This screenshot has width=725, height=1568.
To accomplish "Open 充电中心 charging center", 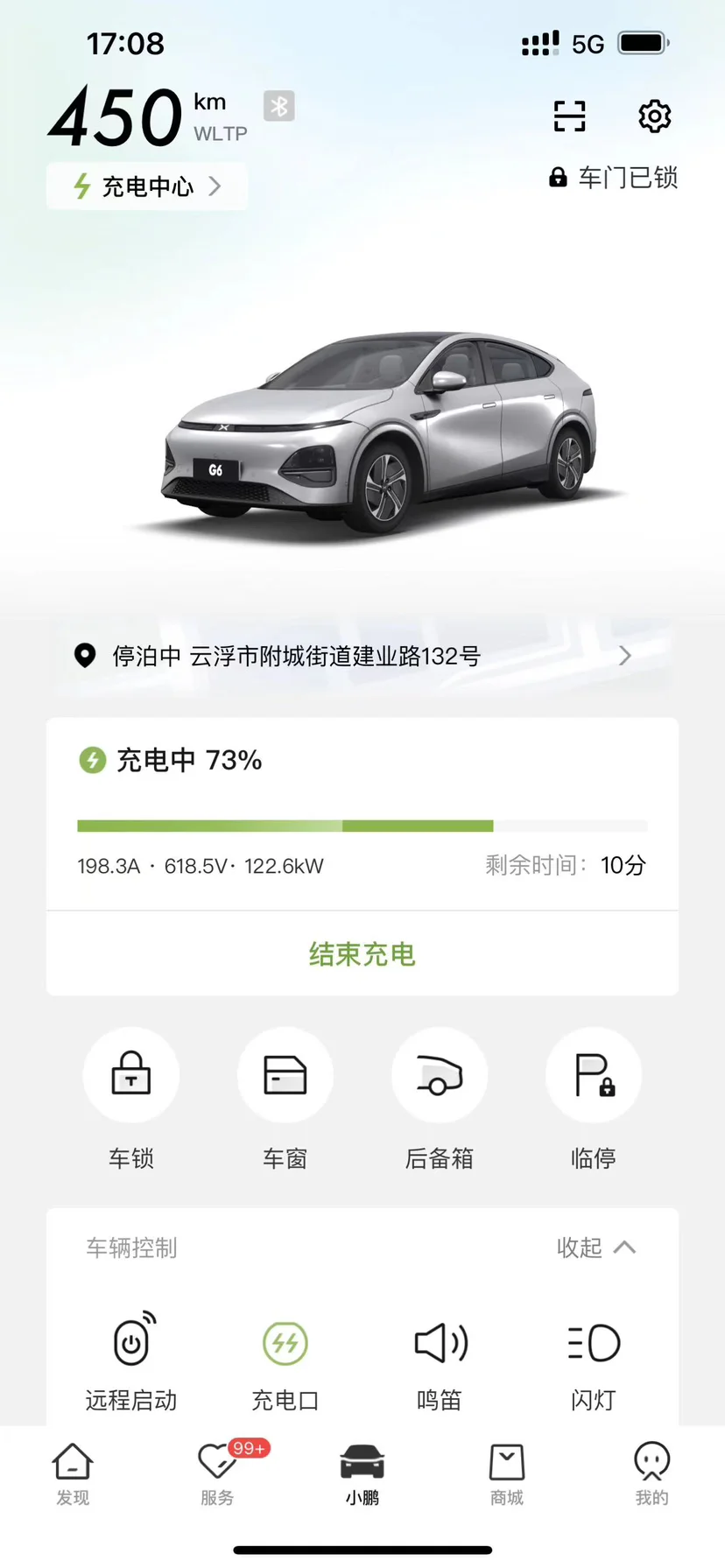I will [x=147, y=186].
